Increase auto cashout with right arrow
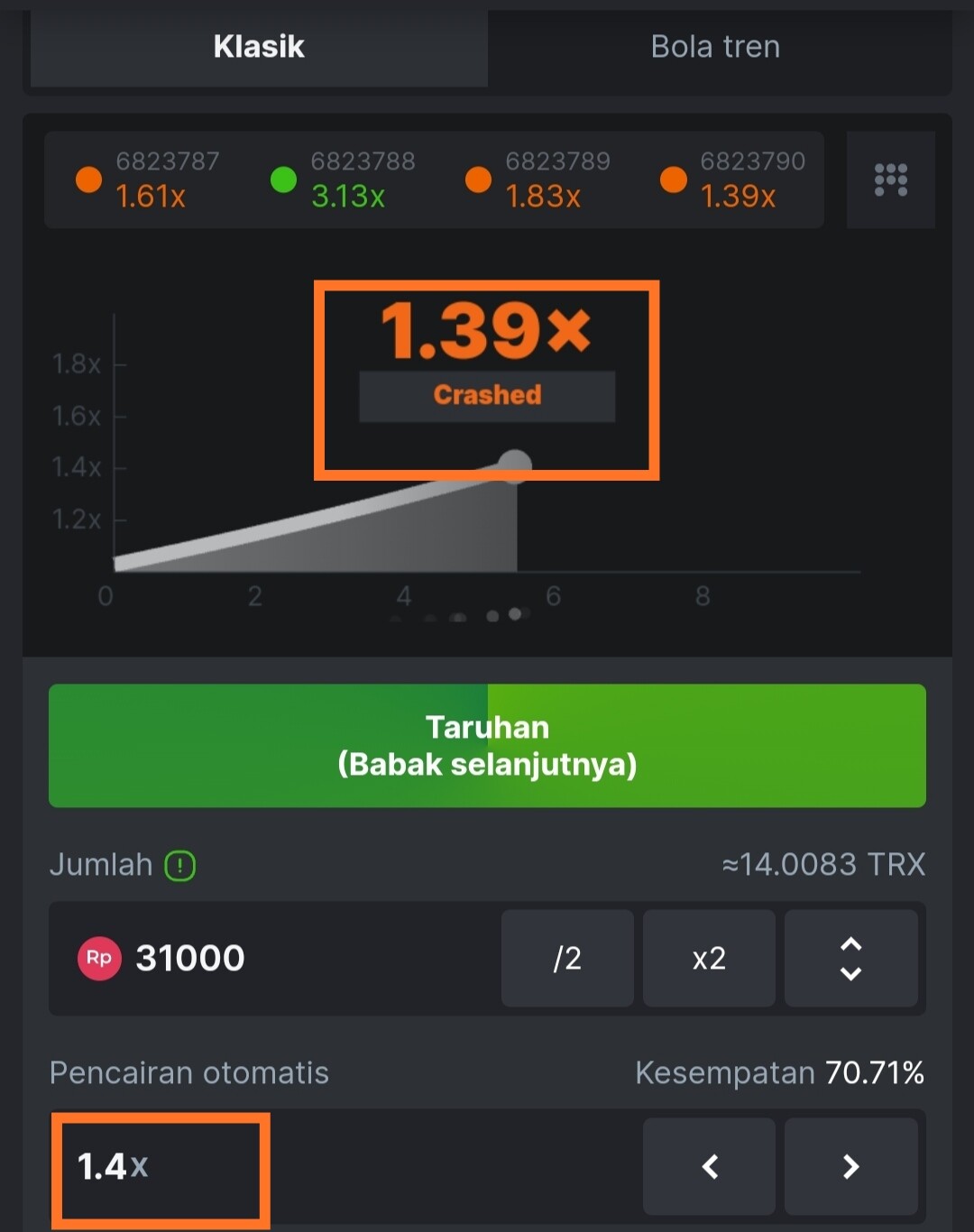Viewport: 974px width, 1232px height. point(850,1167)
